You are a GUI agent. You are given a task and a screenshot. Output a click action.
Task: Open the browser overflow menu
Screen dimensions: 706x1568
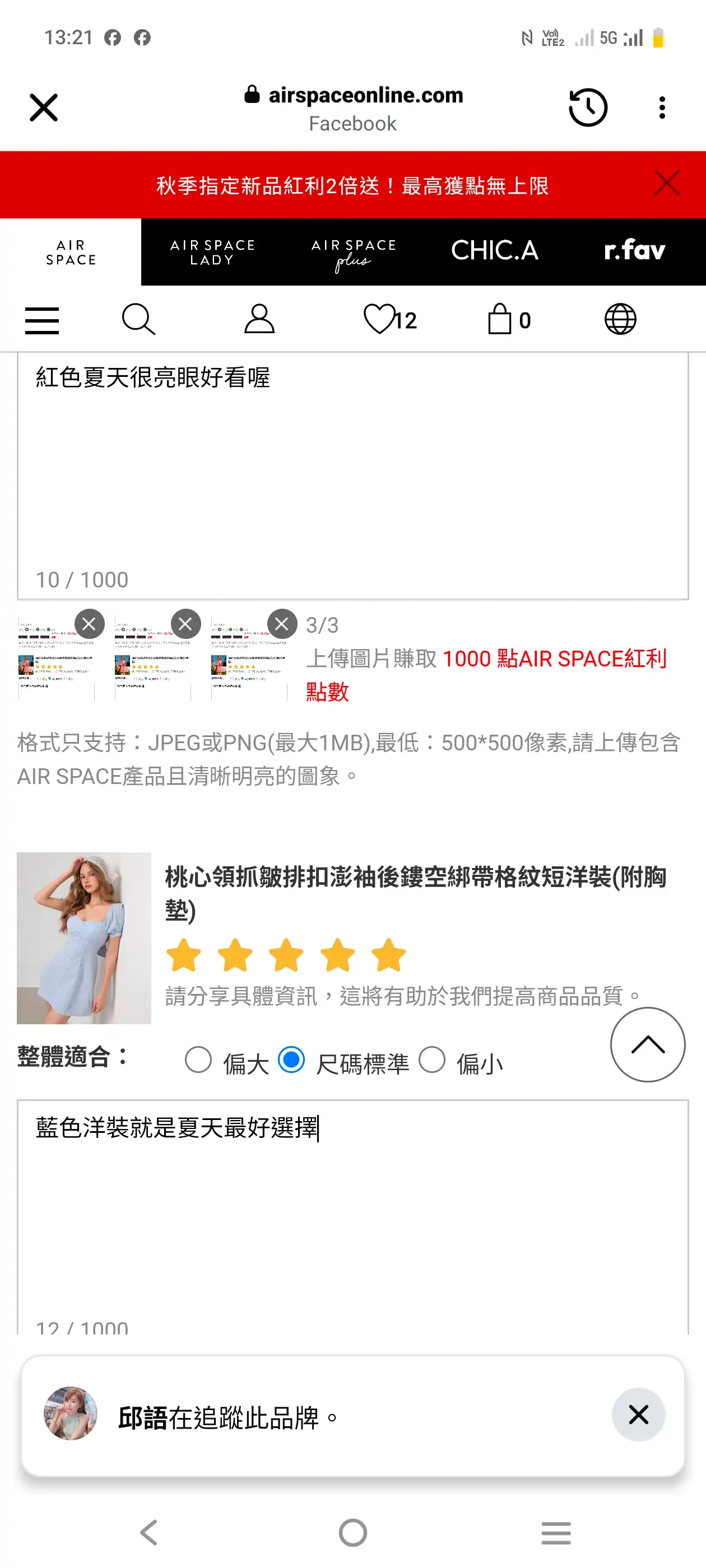point(662,108)
